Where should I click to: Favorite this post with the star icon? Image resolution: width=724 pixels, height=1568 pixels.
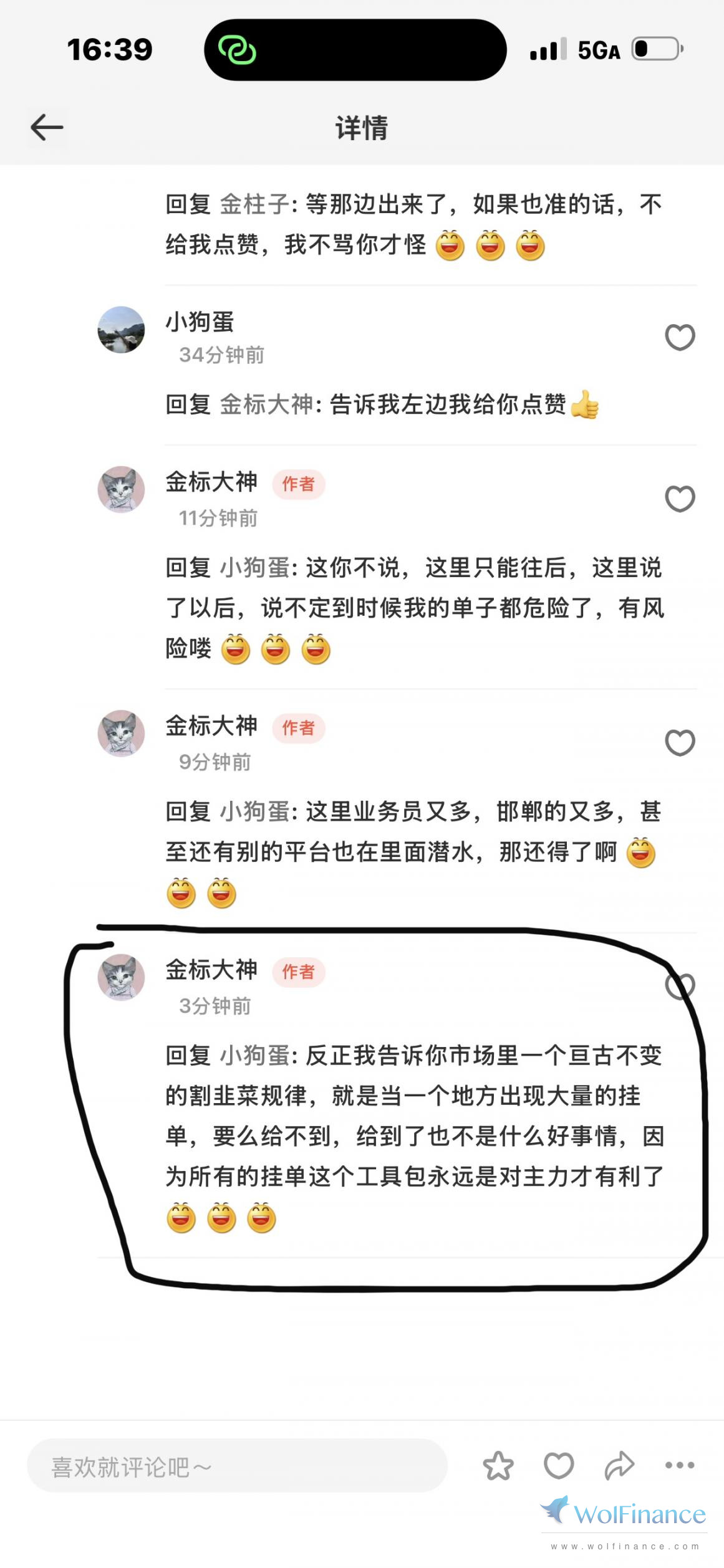(x=498, y=1466)
